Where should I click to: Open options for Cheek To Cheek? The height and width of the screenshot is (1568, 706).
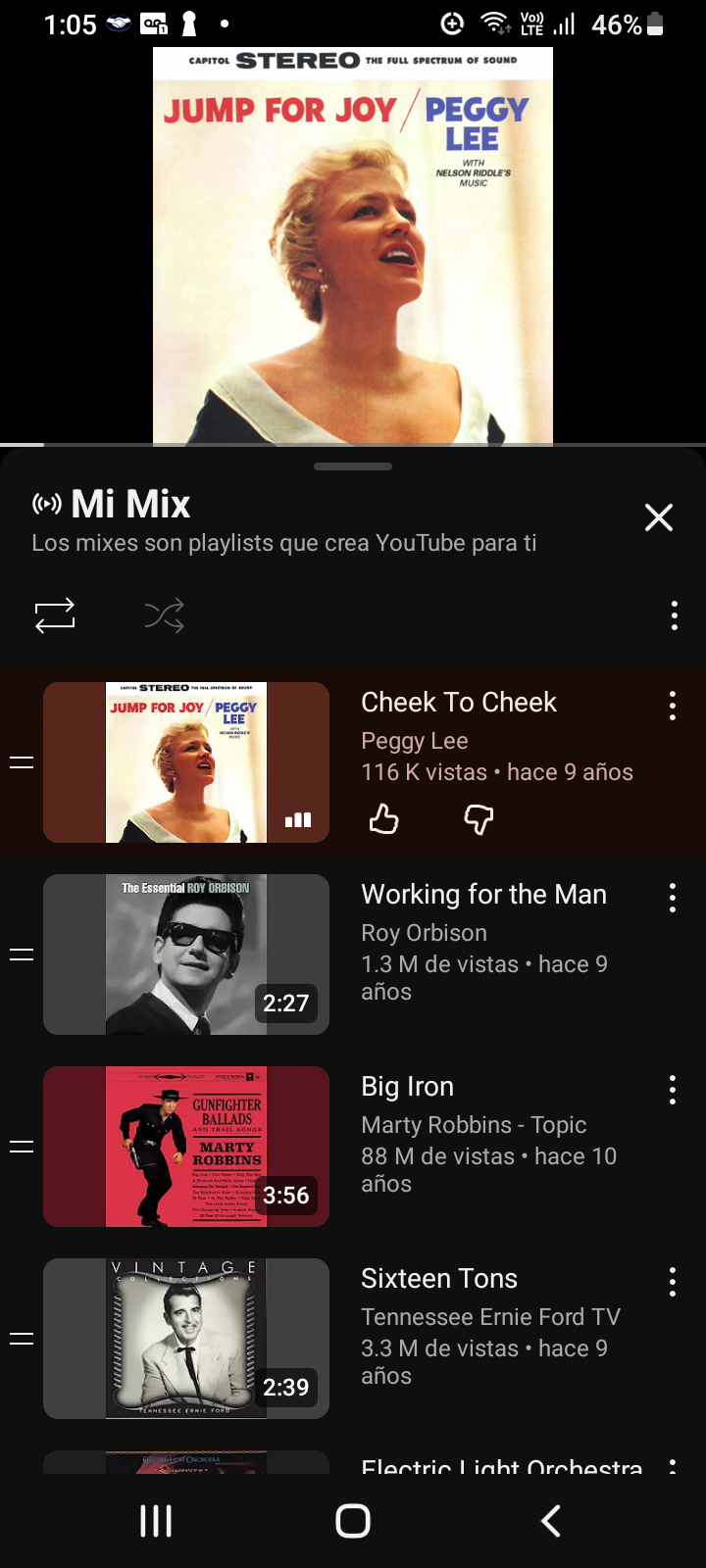672,706
